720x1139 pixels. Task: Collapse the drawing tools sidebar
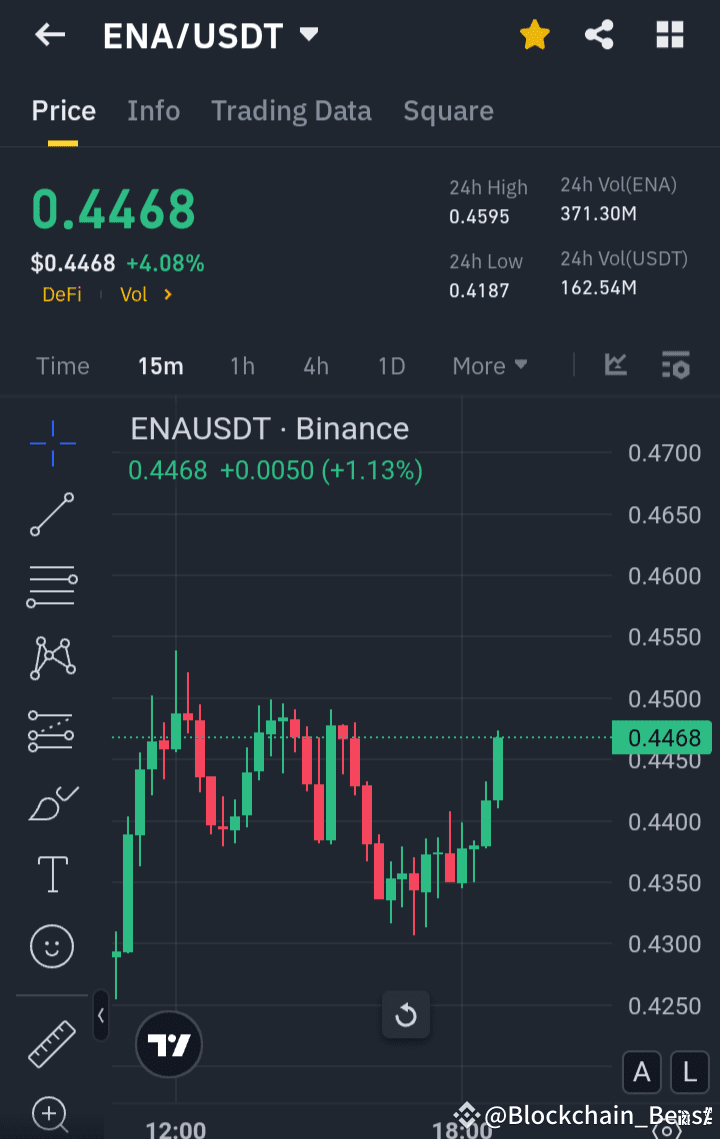(100, 1016)
